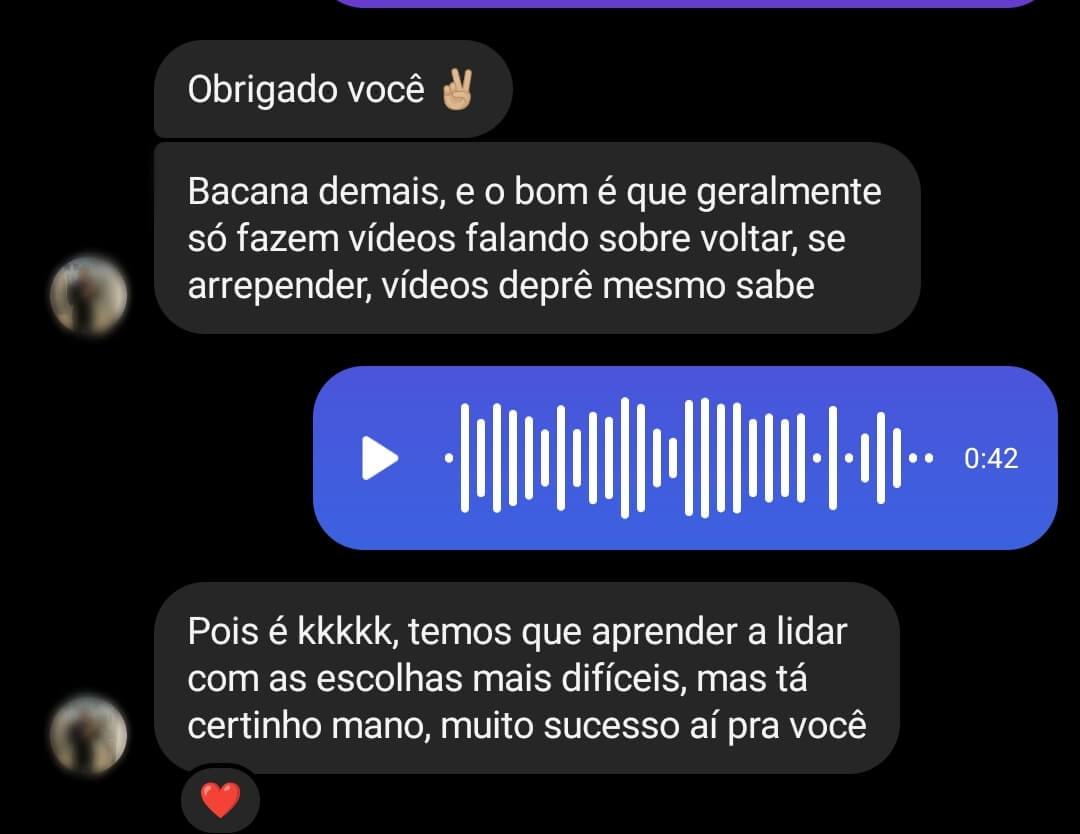Play the 0:42 voice message

[379, 458]
